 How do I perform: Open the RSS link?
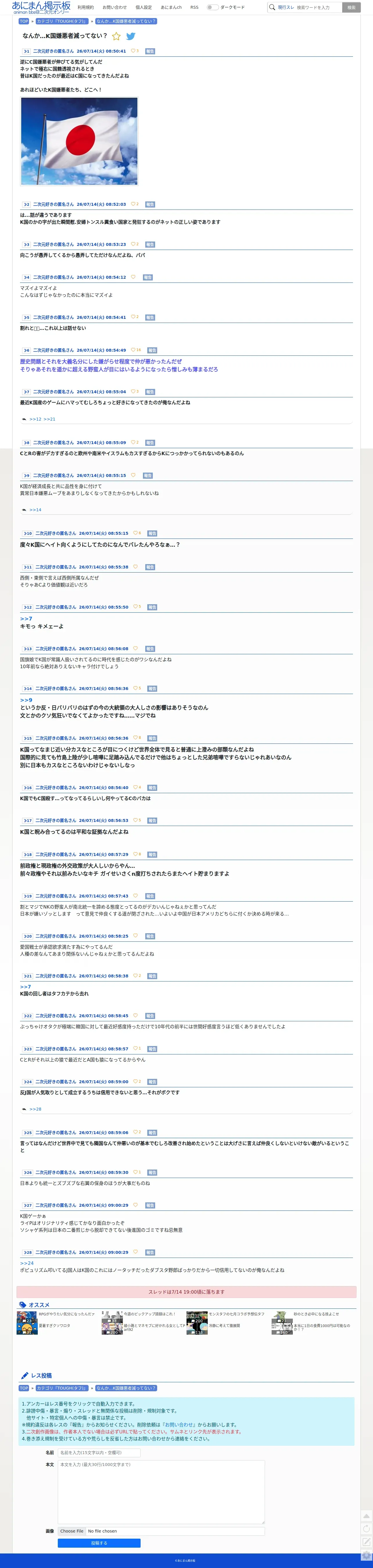pos(194,7)
